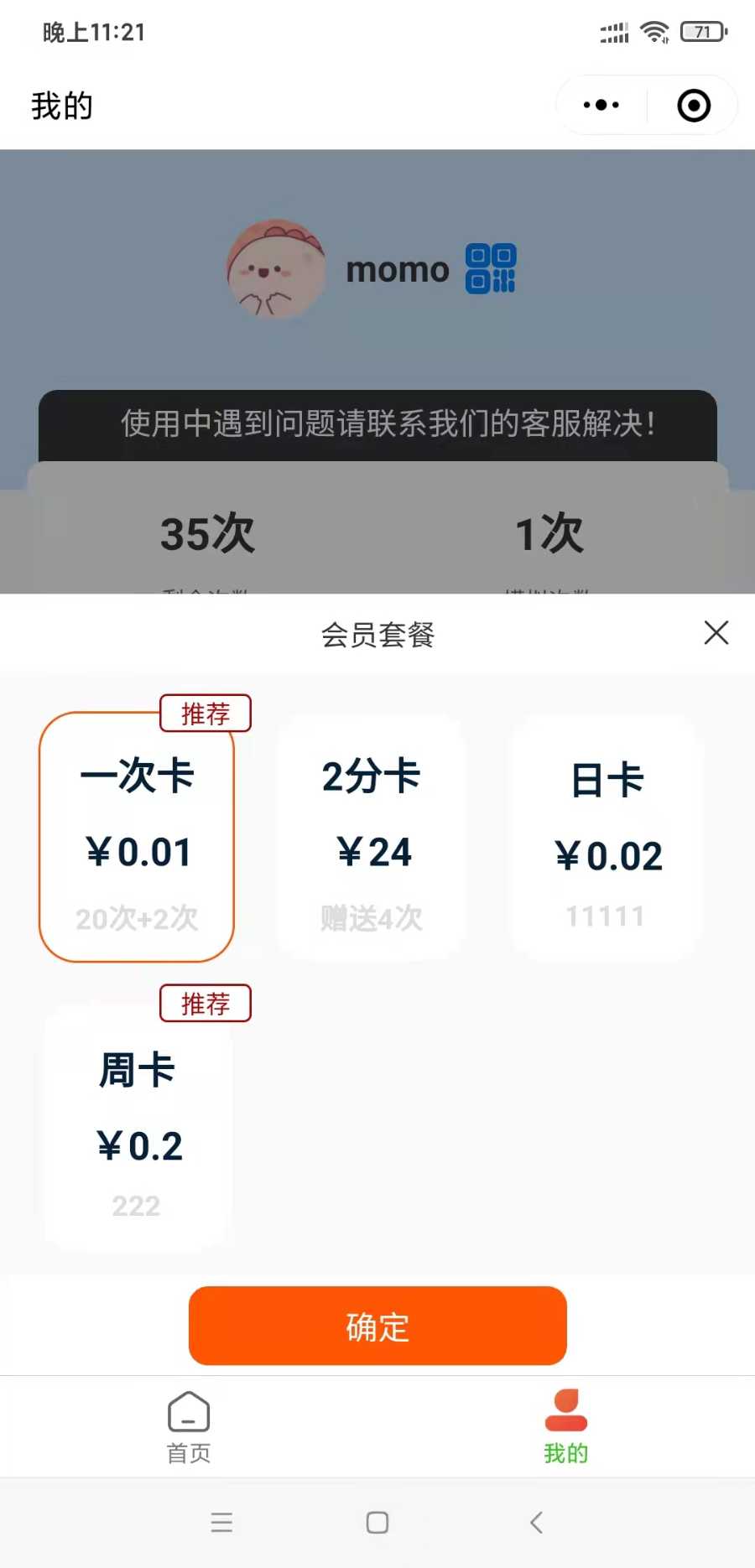Open the mini program more-options menu
This screenshot has height=1568, width=755.
(x=601, y=106)
